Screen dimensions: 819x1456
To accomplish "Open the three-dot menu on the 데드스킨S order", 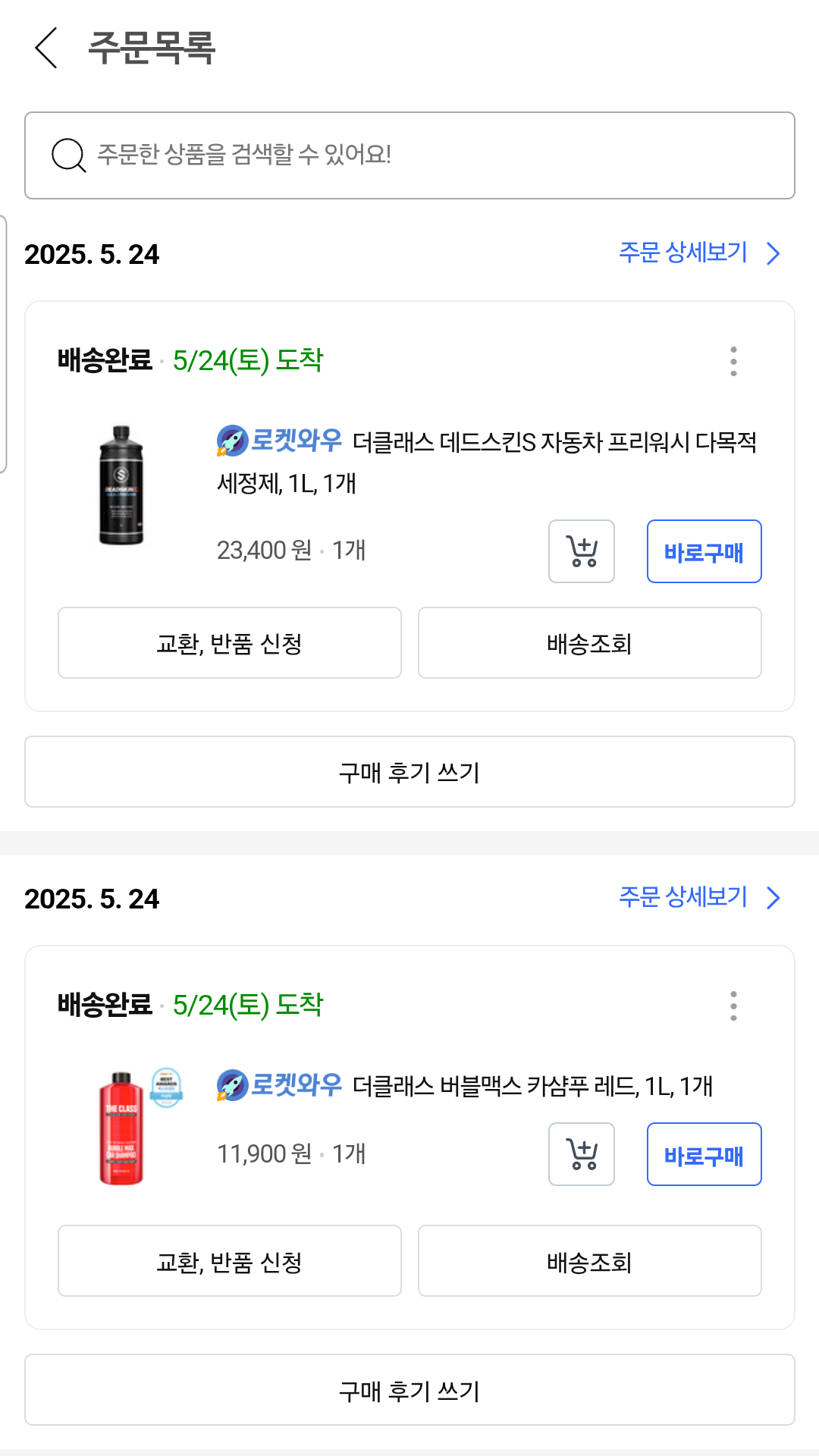I will pos(733,361).
